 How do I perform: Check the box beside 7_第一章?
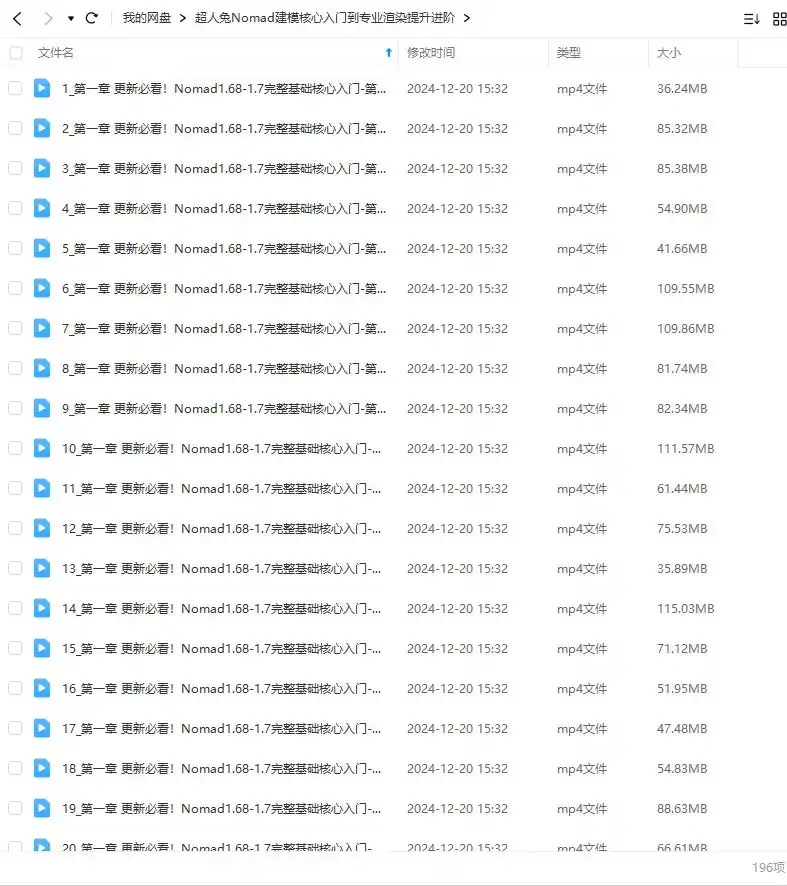click(x=15, y=328)
